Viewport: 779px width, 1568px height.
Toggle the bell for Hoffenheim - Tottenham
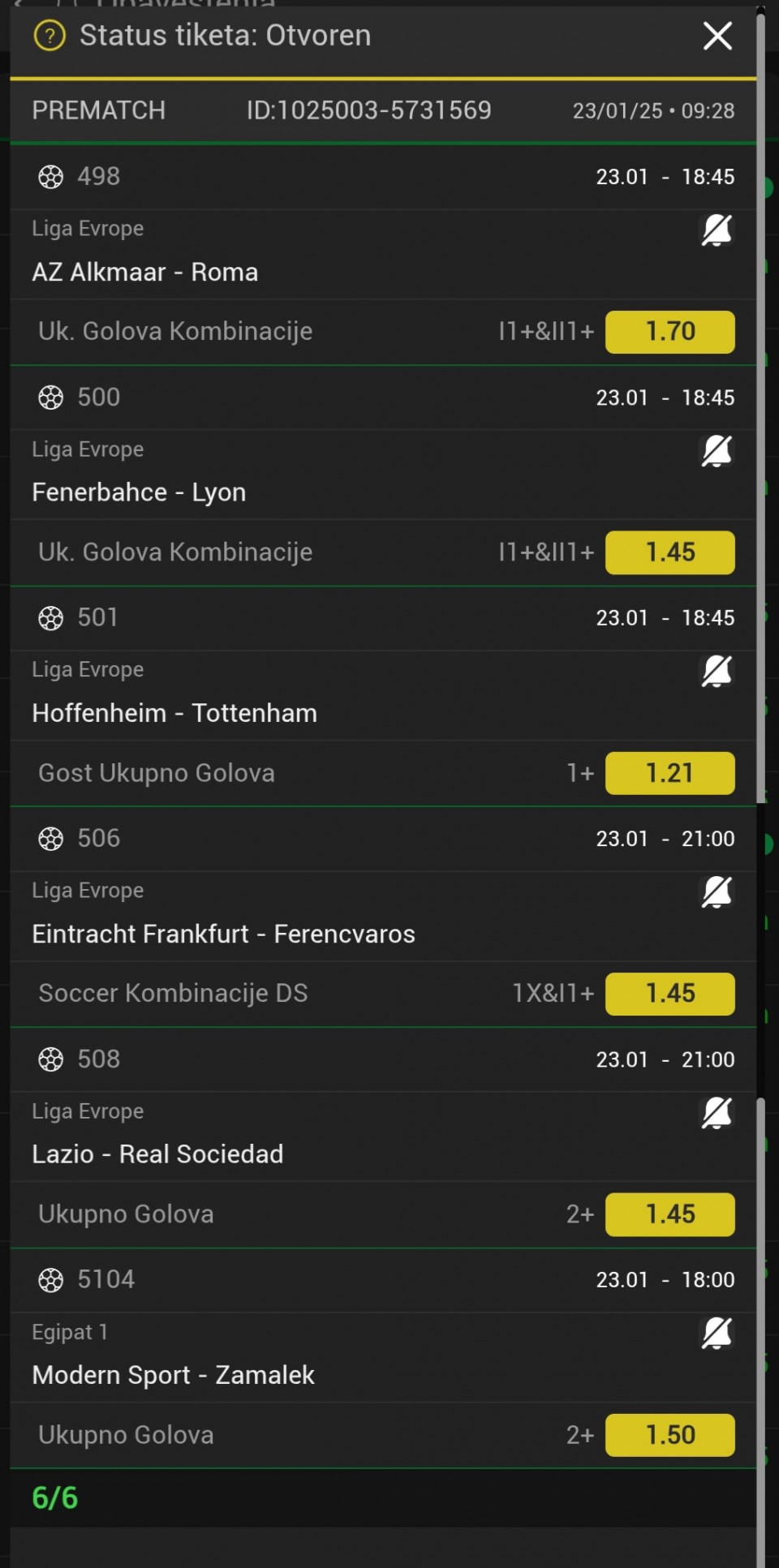click(x=717, y=672)
